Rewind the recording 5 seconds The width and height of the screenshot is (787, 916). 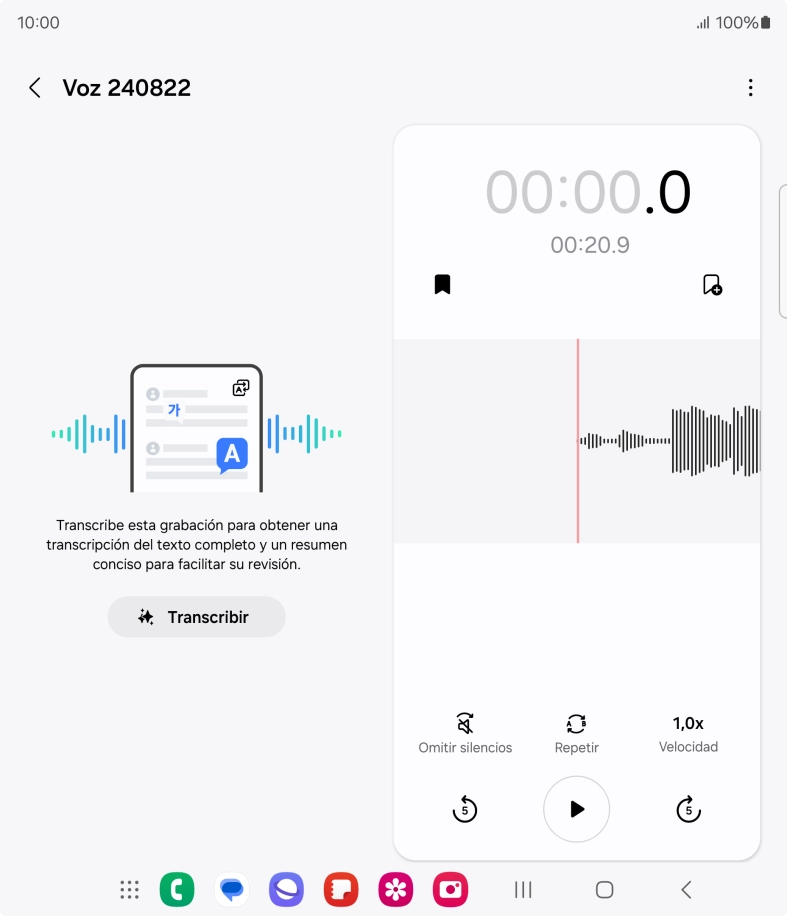pos(465,809)
